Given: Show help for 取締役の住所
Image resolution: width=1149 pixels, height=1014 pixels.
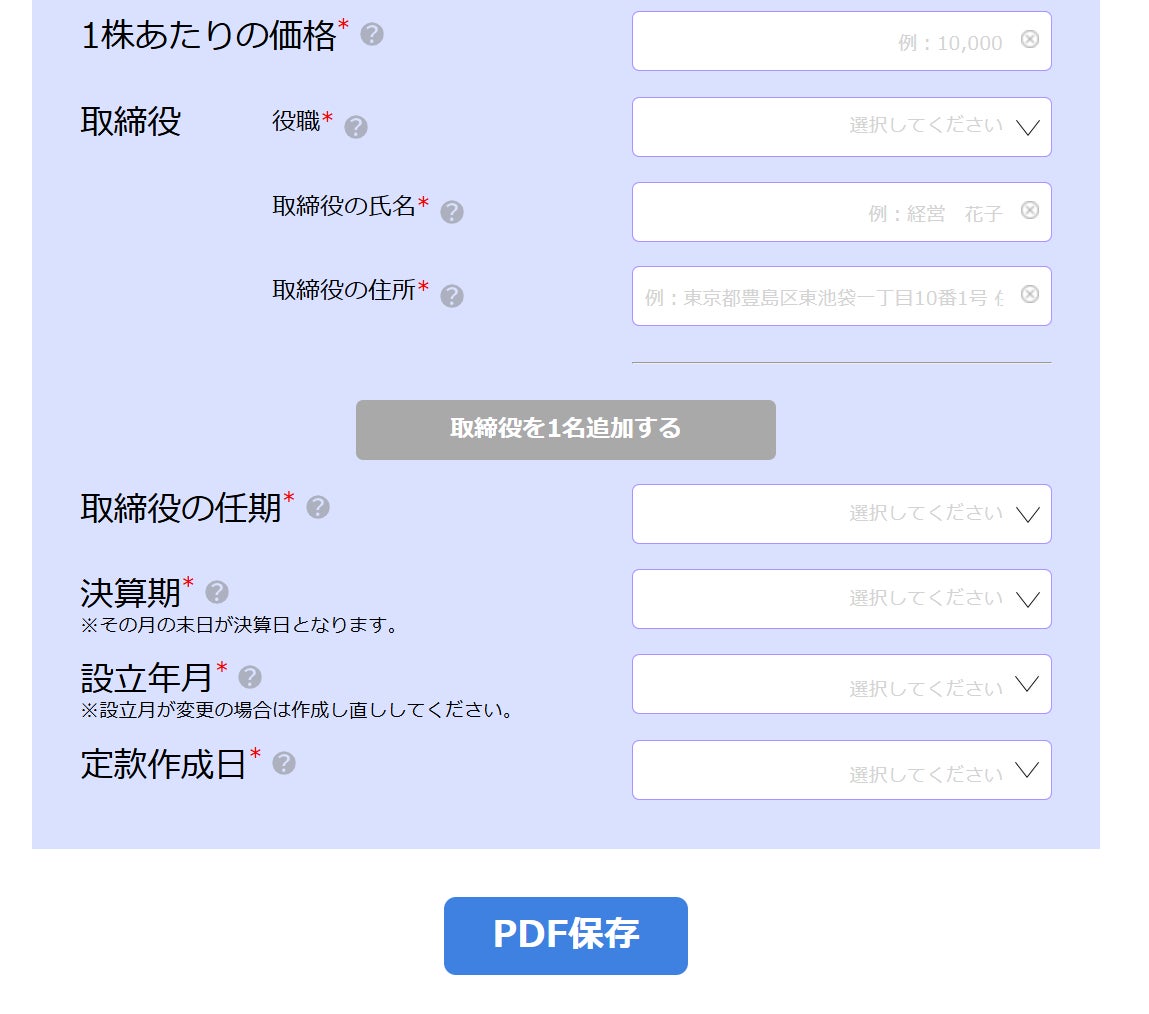Looking at the screenshot, I should (x=452, y=296).
